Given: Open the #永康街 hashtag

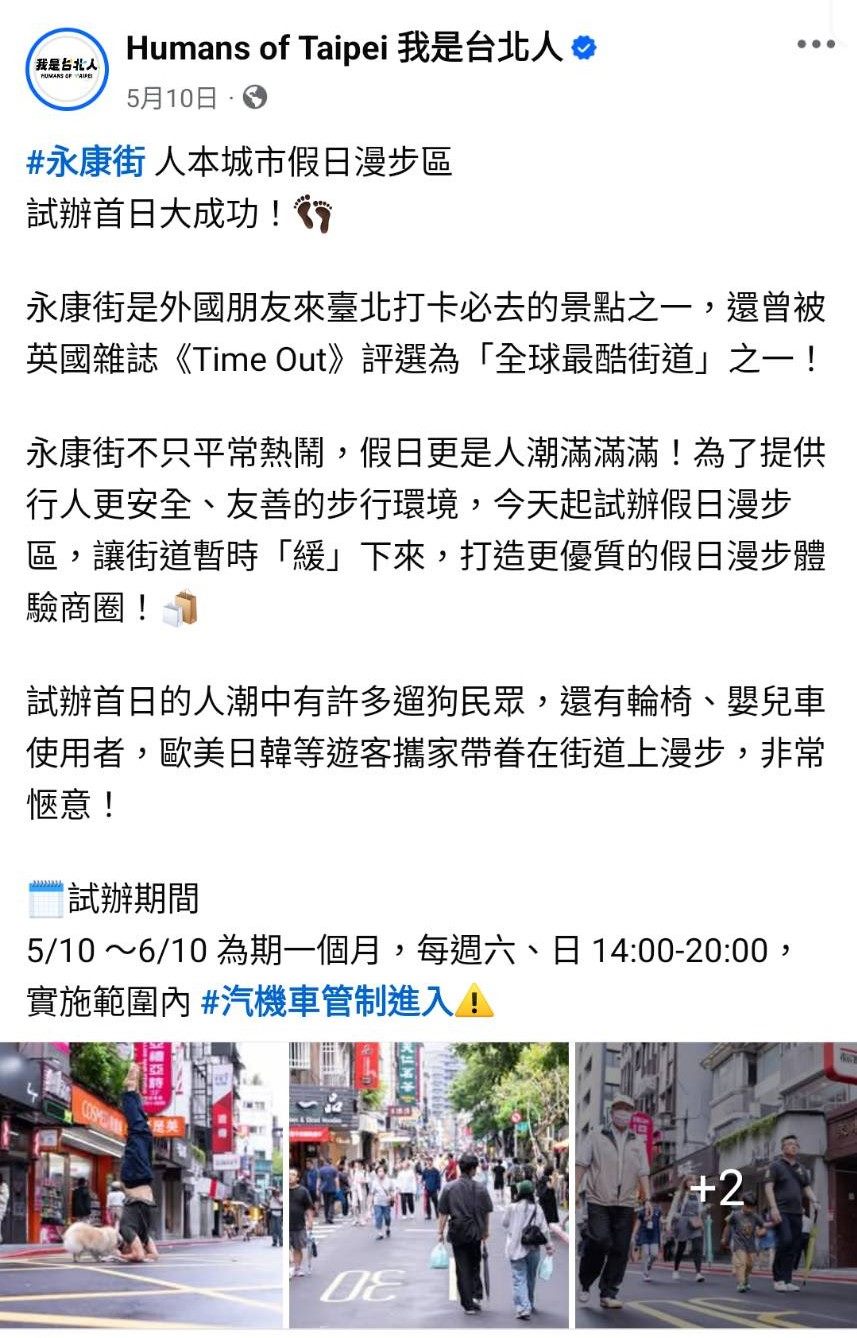Looking at the screenshot, I should 86,161.
